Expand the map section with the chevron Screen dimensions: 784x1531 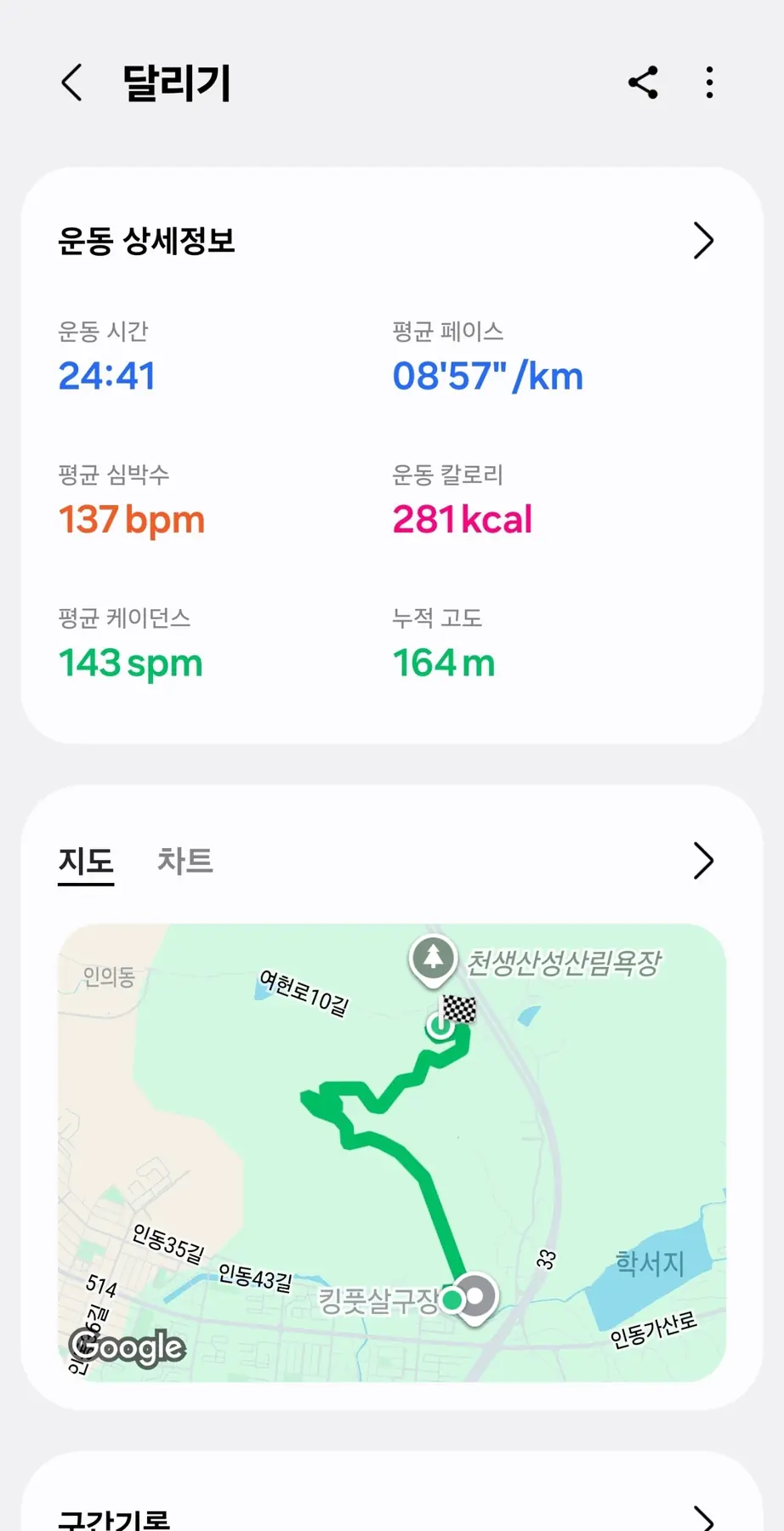(702, 861)
